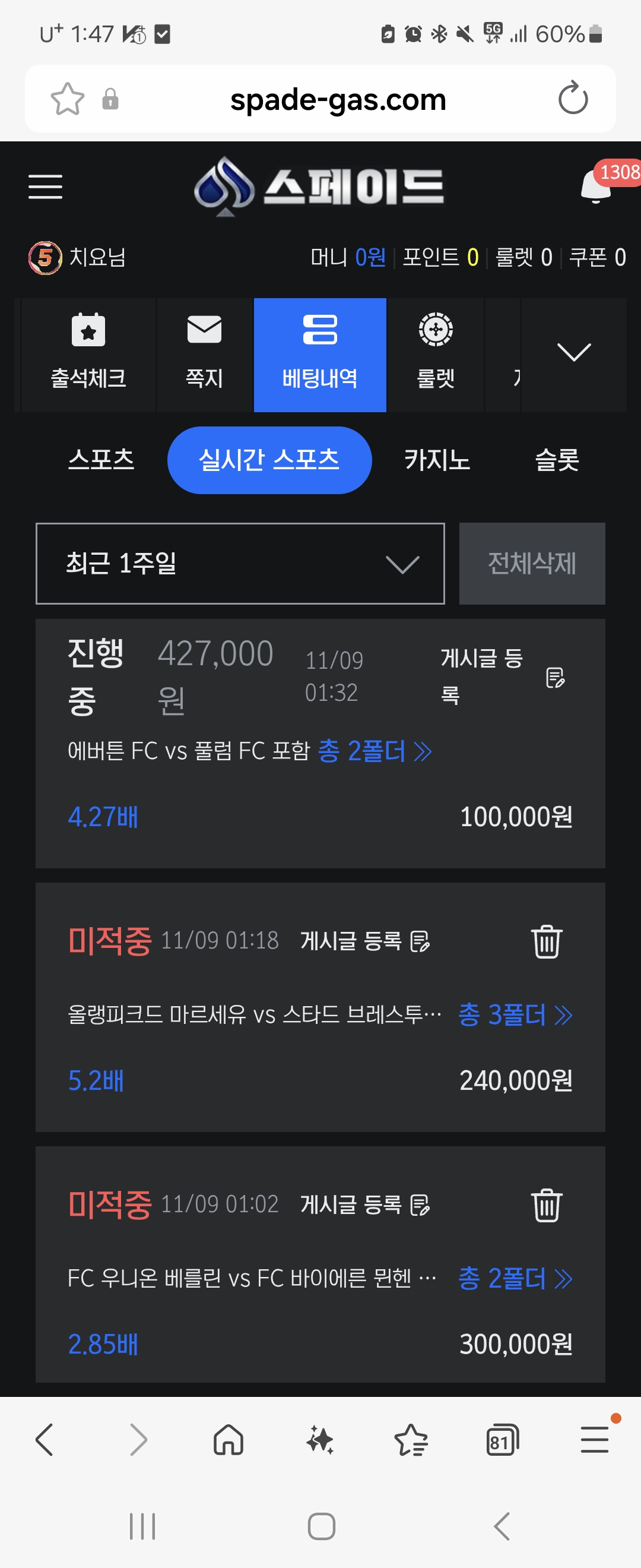Screen dimensions: 641x1568
Task: Open the browser tabs switcher
Action: click(502, 1440)
